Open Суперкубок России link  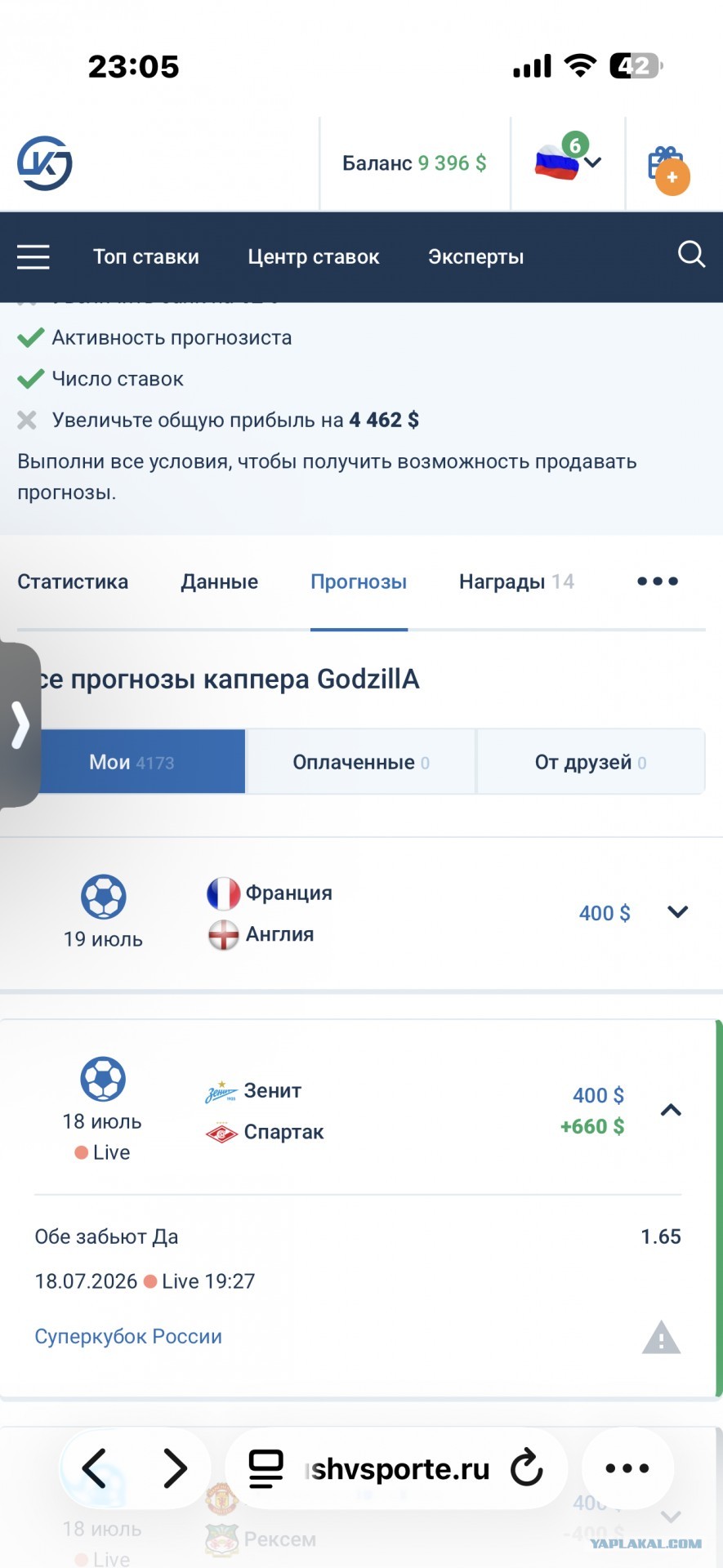click(128, 1336)
